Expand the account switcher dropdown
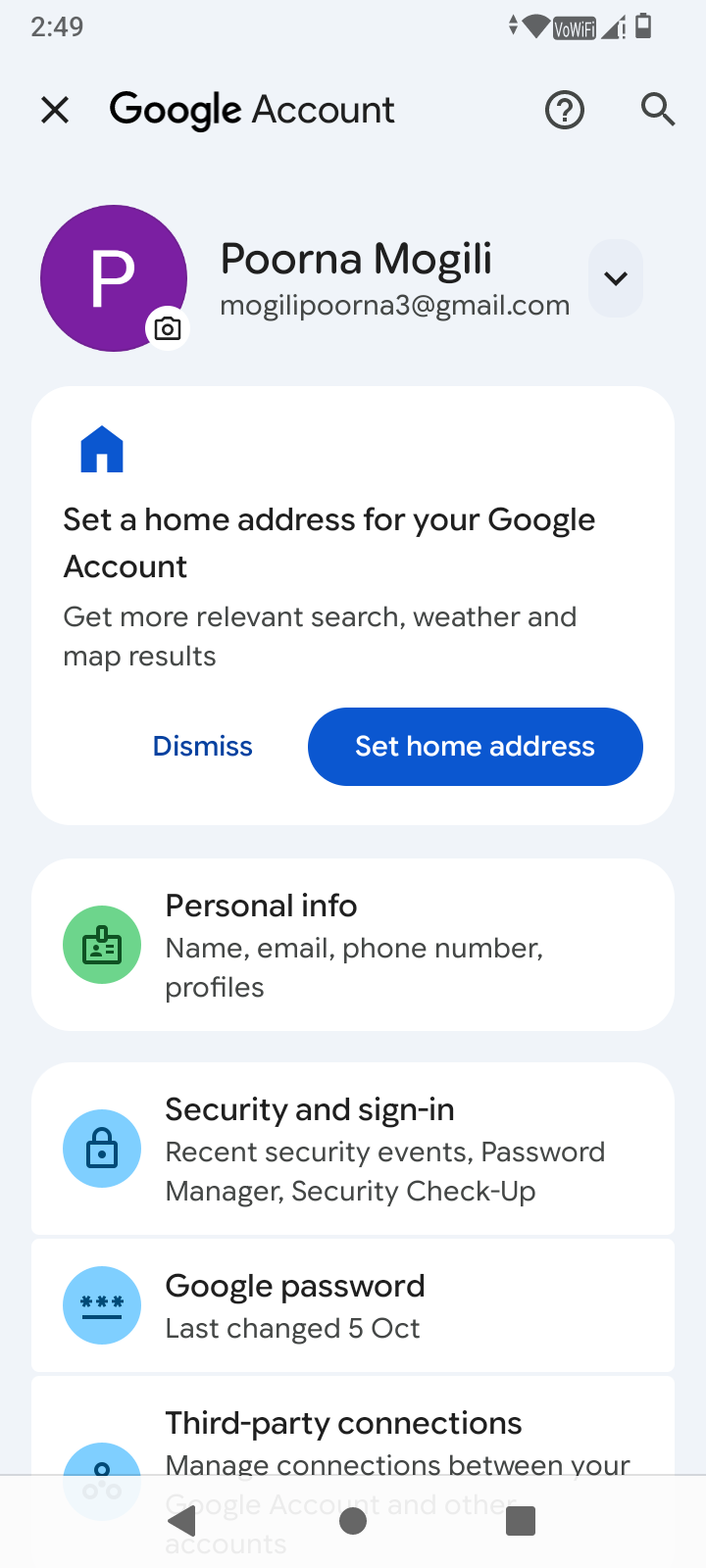706x1568 pixels. [x=616, y=278]
